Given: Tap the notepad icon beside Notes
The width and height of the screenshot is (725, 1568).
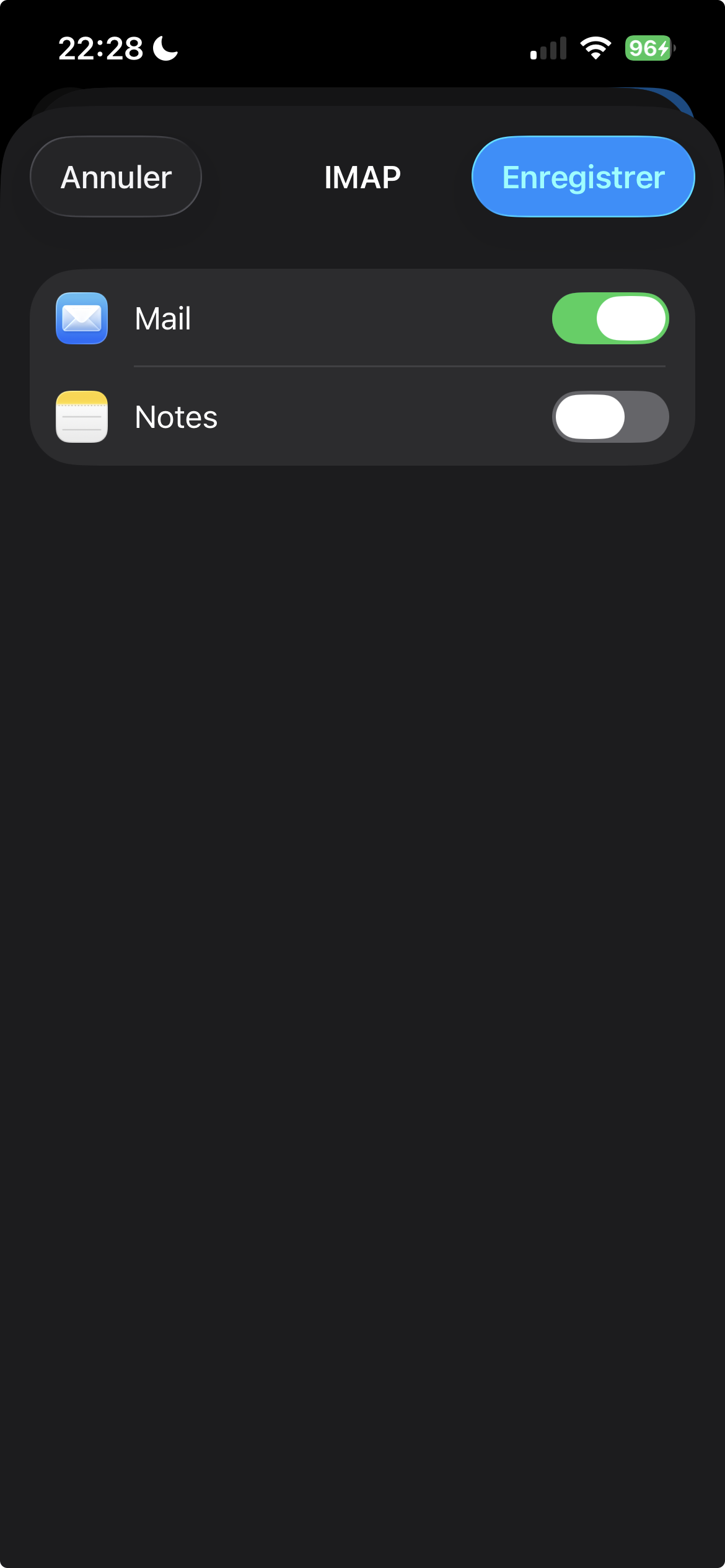Looking at the screenshot, I should click(x=81, y=416).
